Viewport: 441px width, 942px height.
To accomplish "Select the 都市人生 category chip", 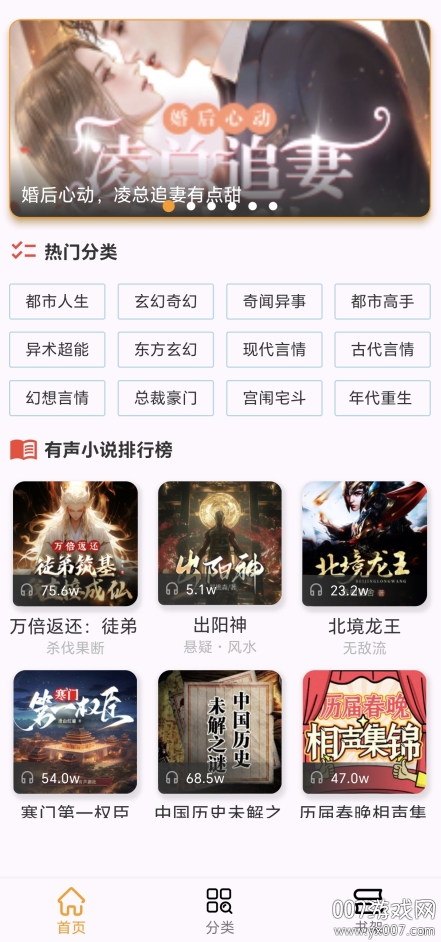I will pos(57,302).
